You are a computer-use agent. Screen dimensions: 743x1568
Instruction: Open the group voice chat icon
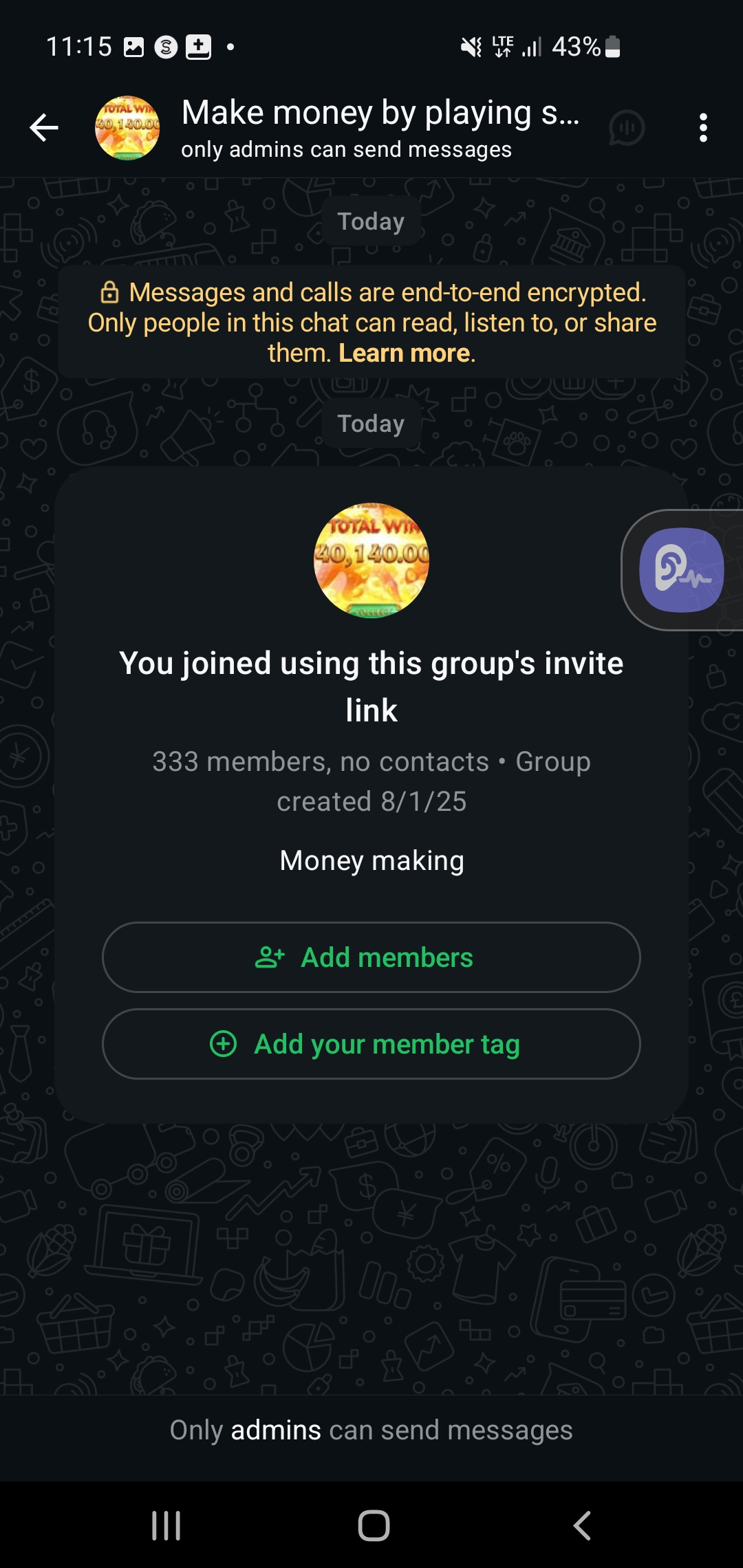[x=626, y=128]
